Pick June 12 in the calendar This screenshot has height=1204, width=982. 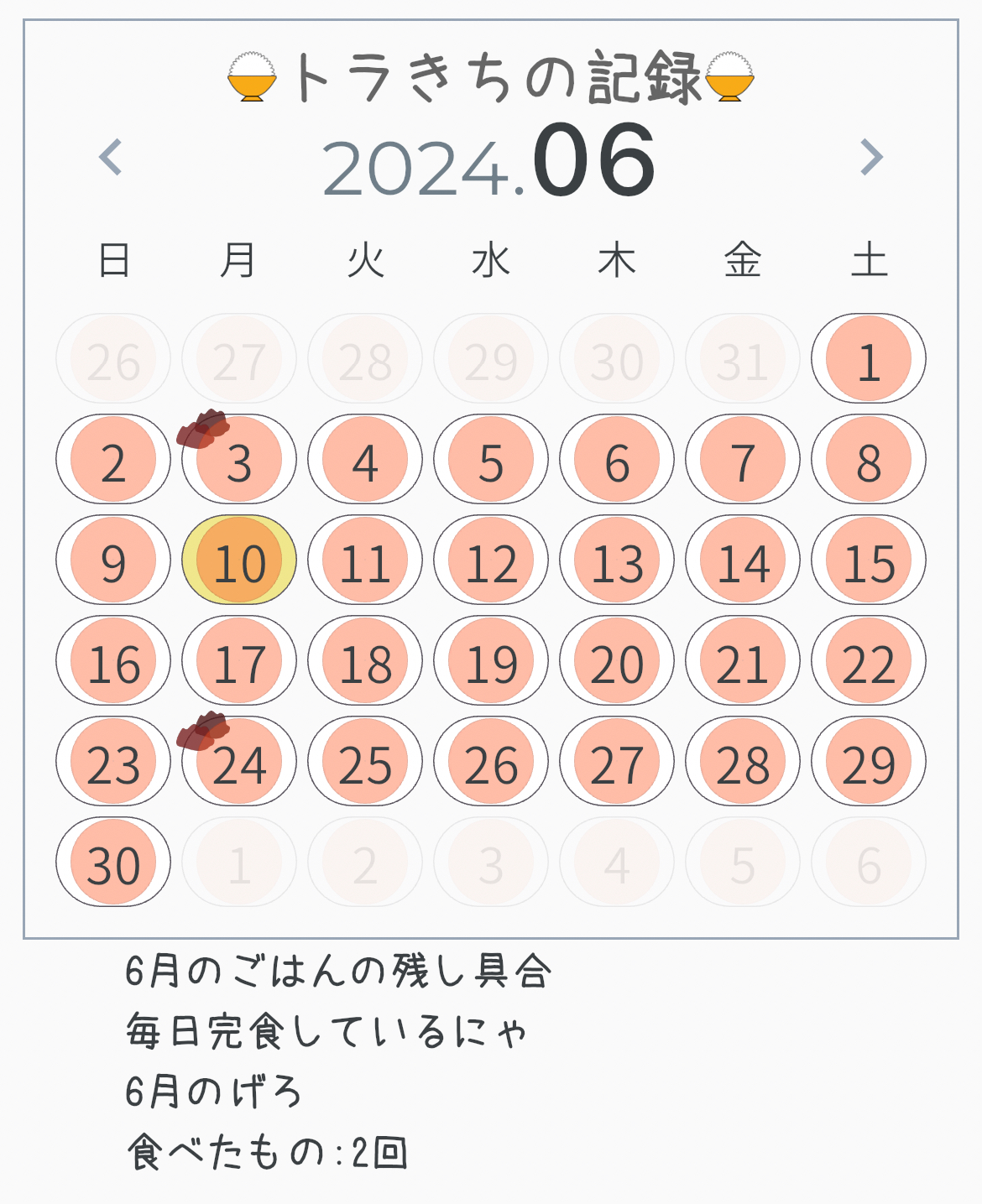tap(491, 560)
